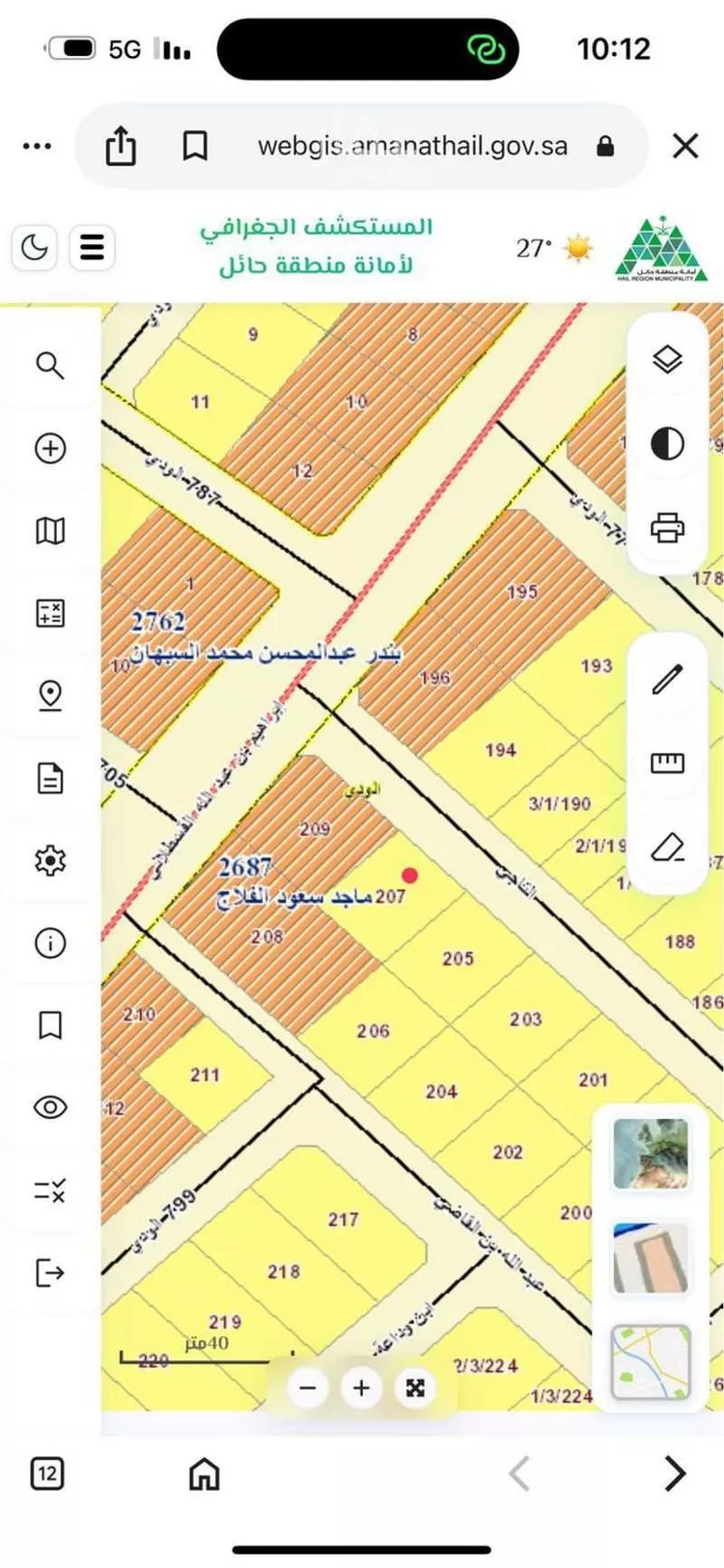Share this web page

click(x=121, y=147)
